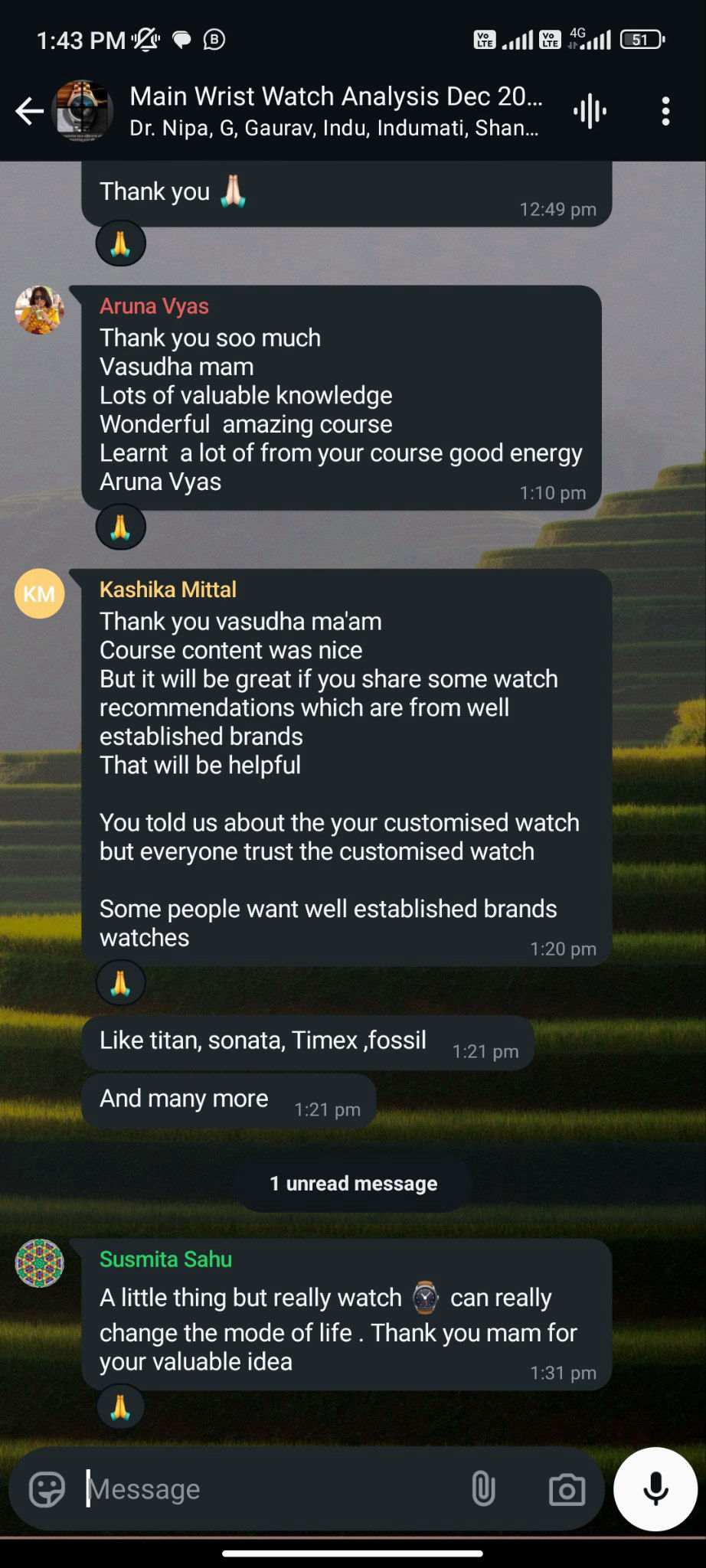Go back to the chats list
706x1568 pixels.
(x=30, y=112)
